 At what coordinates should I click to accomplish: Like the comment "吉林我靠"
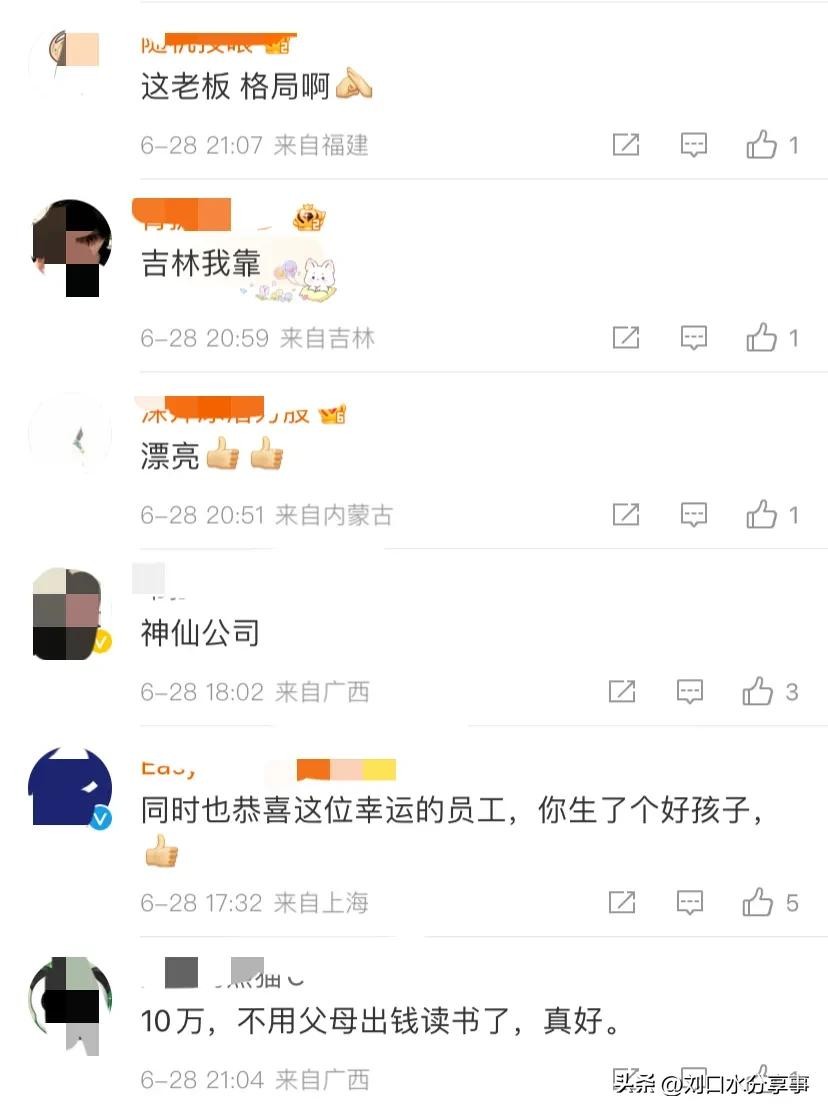coord(762,338)
